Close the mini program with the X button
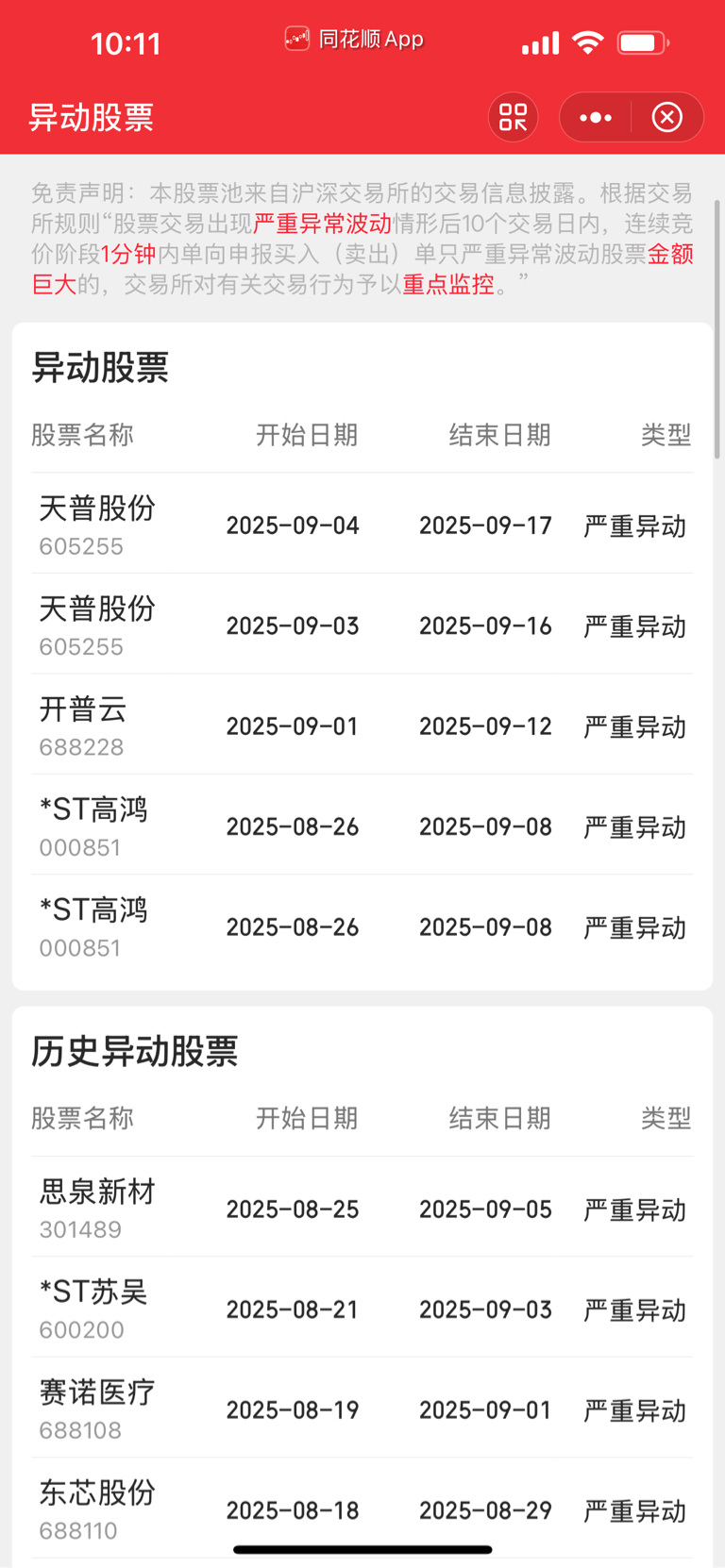The width and height of the screenshot is (725, 1568). pyautogui.click(x=667, y=117)
